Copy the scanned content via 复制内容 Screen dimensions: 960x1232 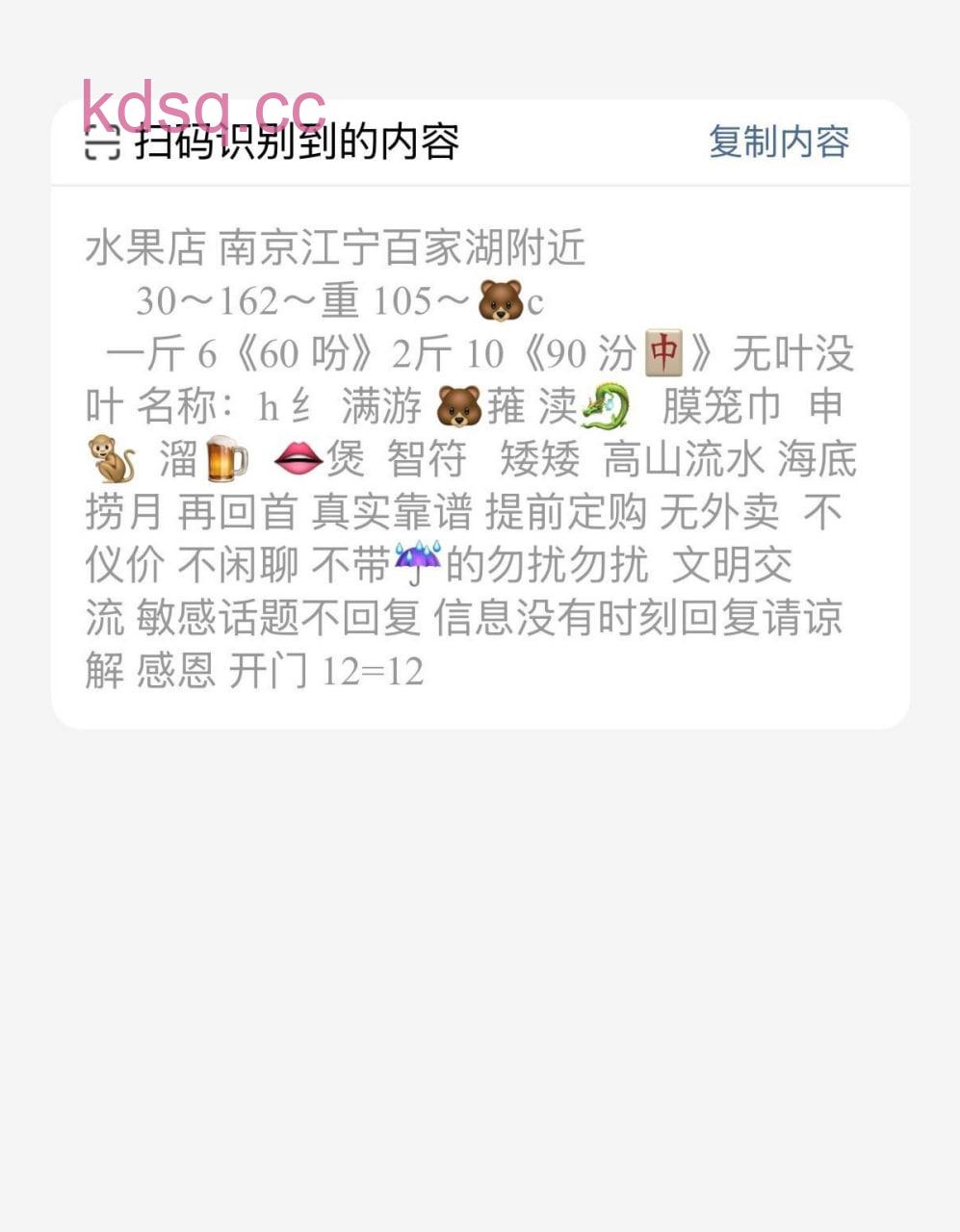(778, 141)
